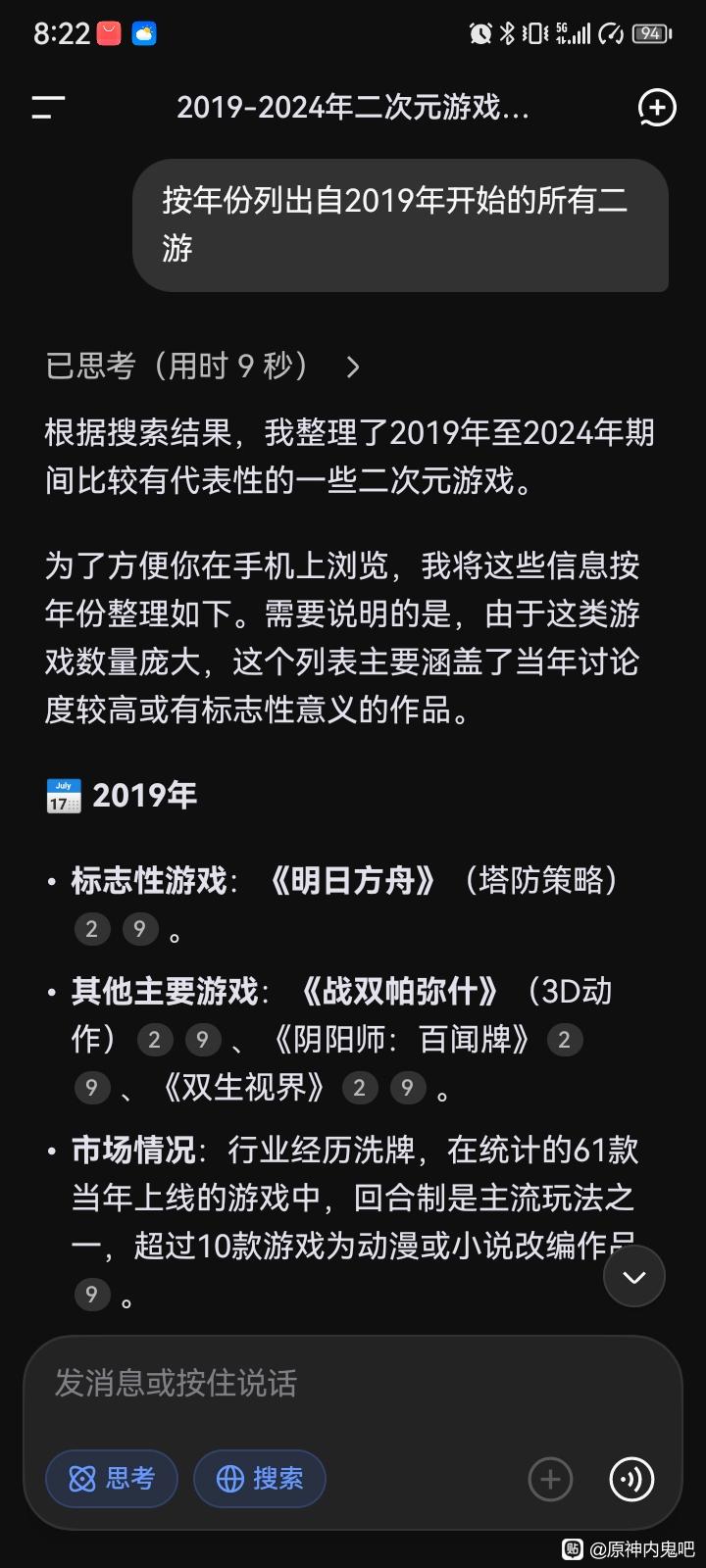Open the conversation title 2019-2024年二次元游戏
The width and height of the screenshot is (706, 1568).
353,108
